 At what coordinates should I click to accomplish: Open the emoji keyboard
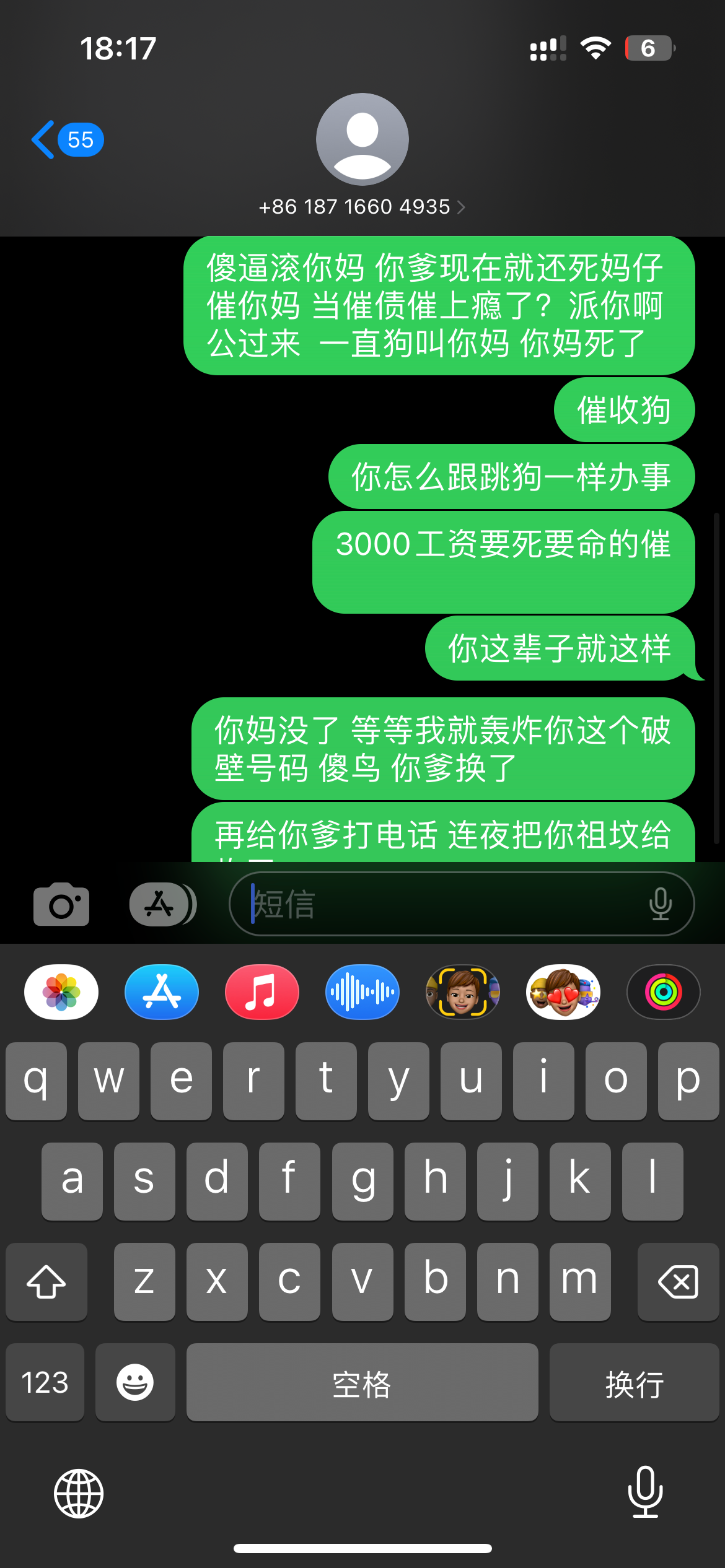point(135,1382)
